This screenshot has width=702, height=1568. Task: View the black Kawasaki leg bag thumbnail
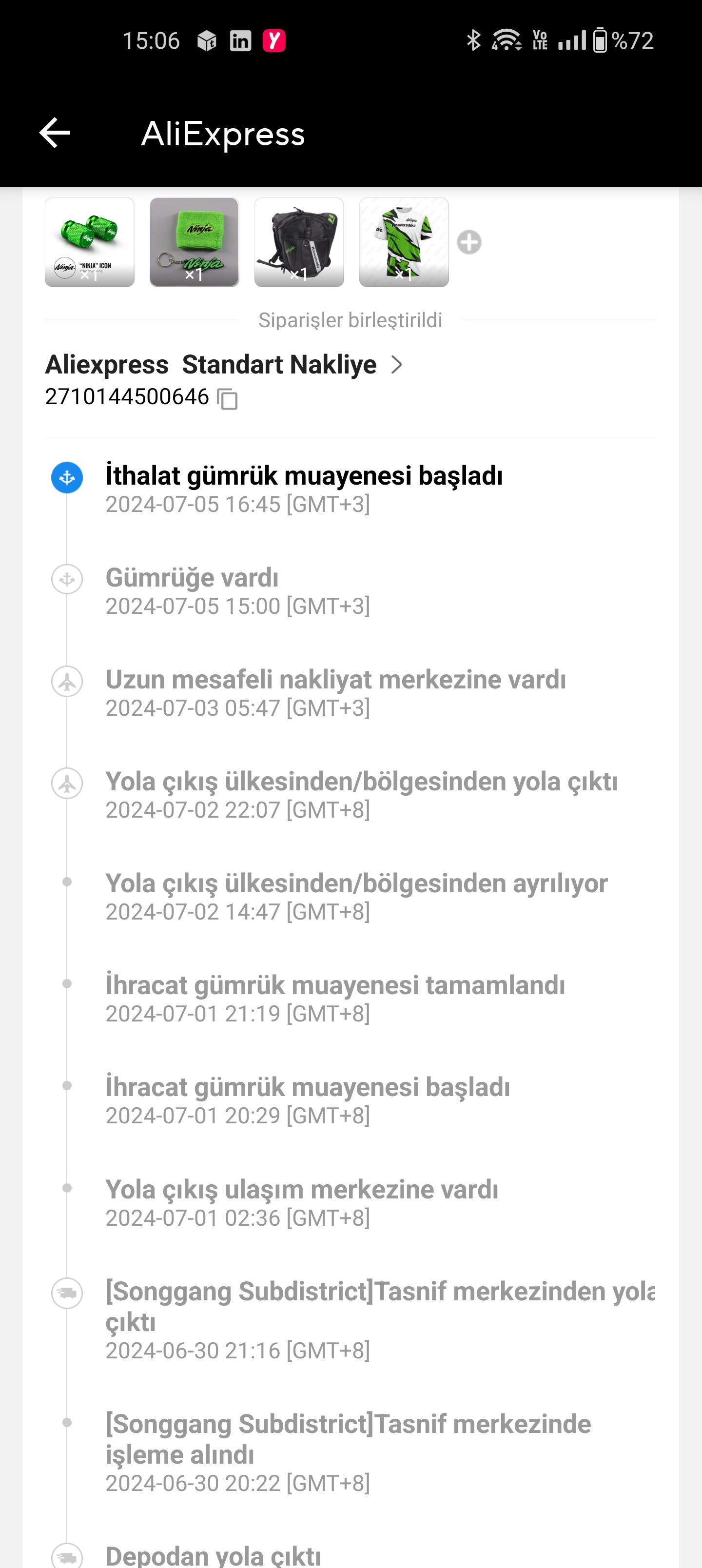299,242
